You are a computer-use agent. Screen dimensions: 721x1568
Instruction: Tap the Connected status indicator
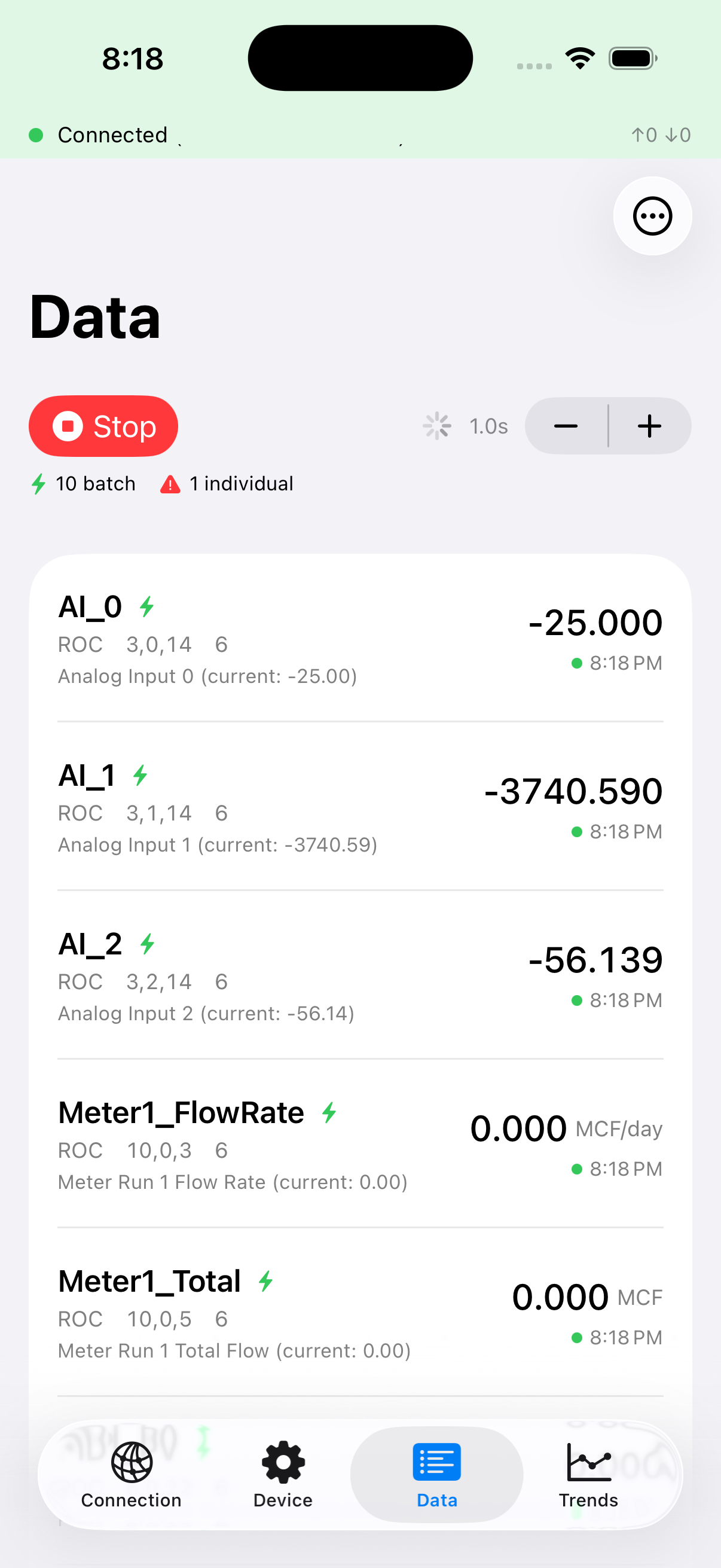click(99, 135)
